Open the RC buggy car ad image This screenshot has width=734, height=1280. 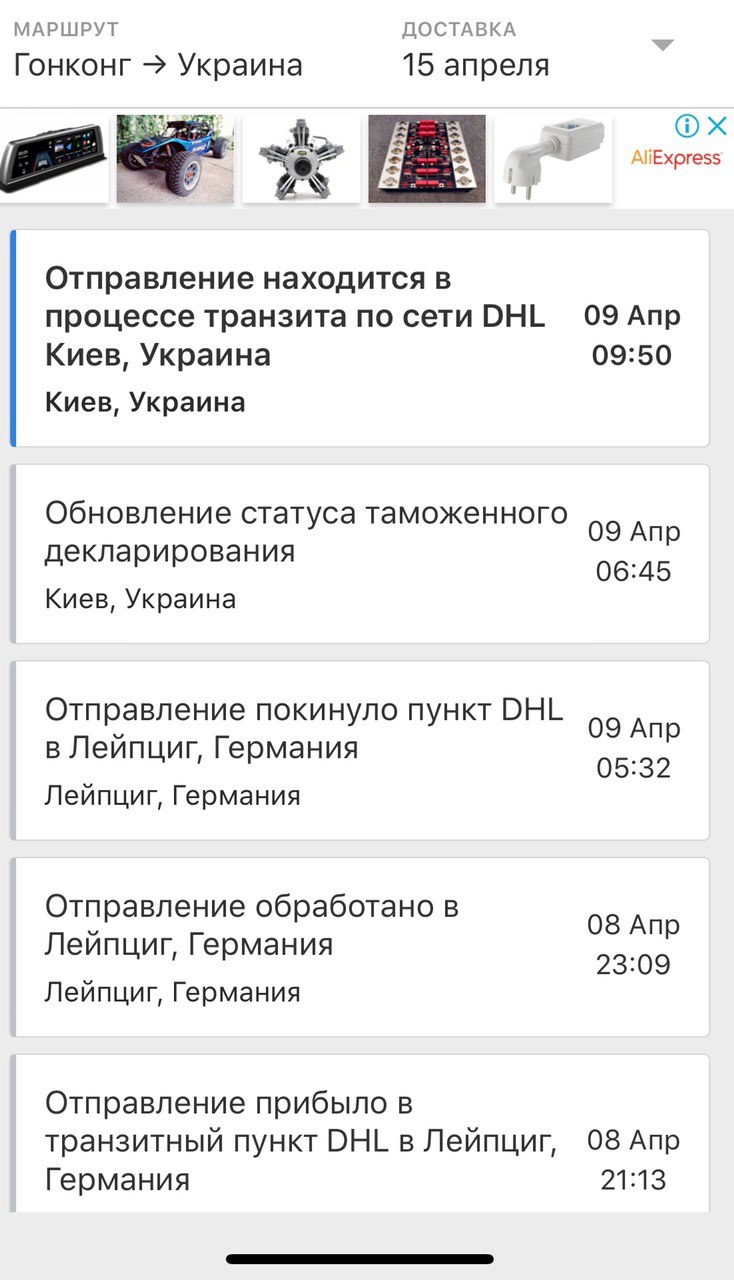[175, 159]
